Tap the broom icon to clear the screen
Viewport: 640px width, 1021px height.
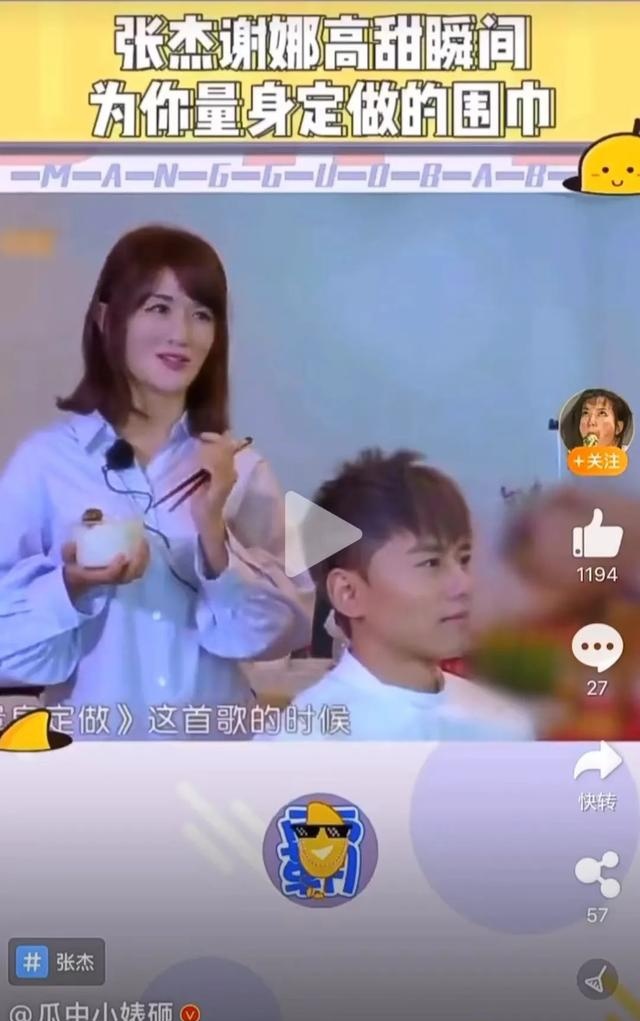[x=597, y=980]
